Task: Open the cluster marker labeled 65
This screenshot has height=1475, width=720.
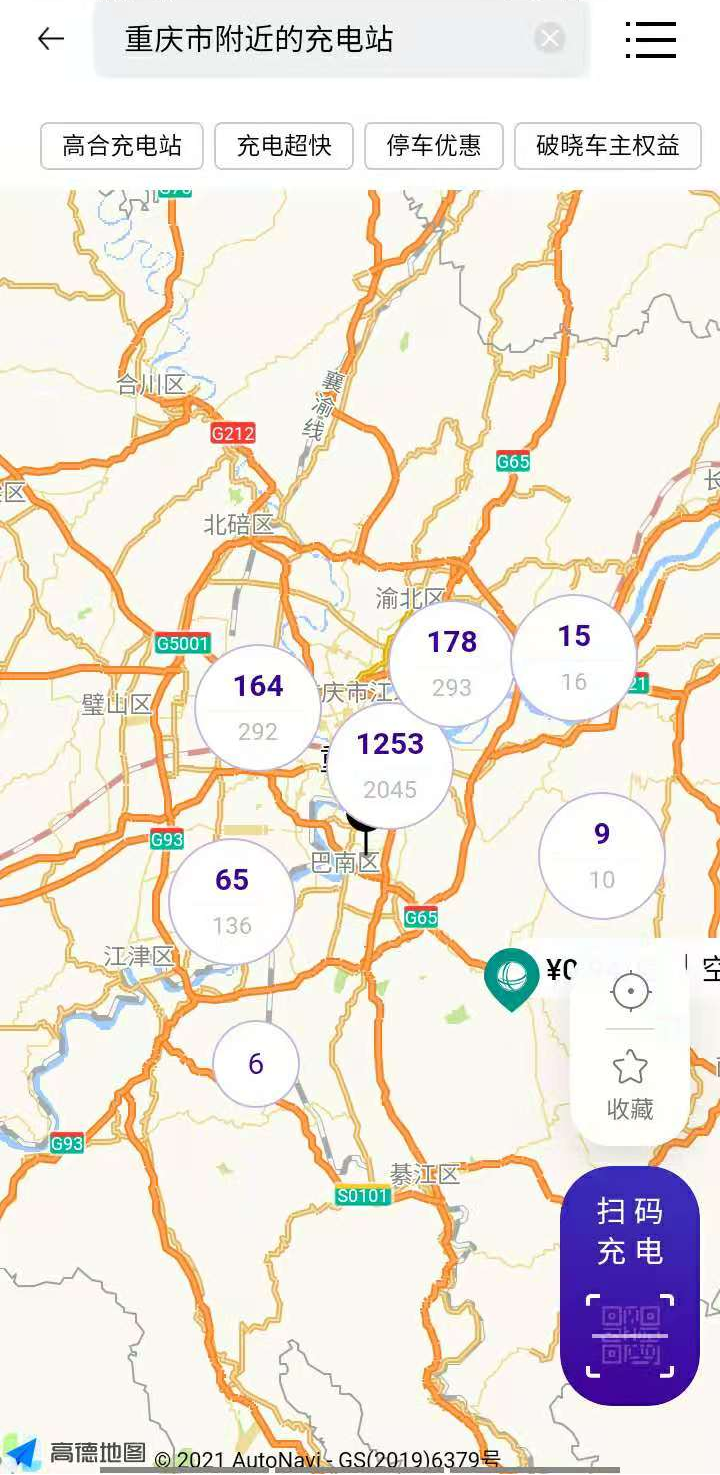Action: pyautogui.click(x=232, y=901)
